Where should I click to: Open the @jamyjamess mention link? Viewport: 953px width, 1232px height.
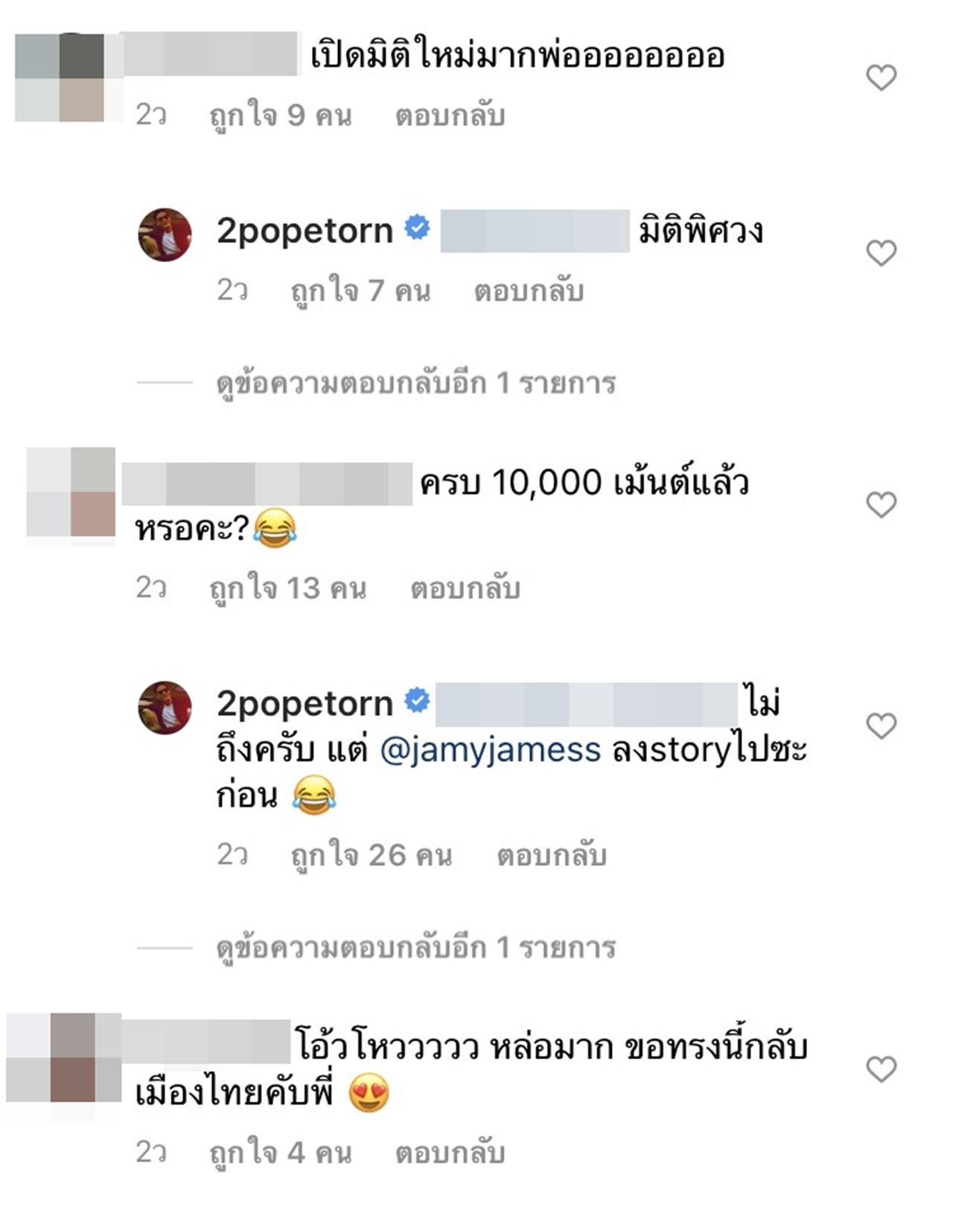coord(490,750)
